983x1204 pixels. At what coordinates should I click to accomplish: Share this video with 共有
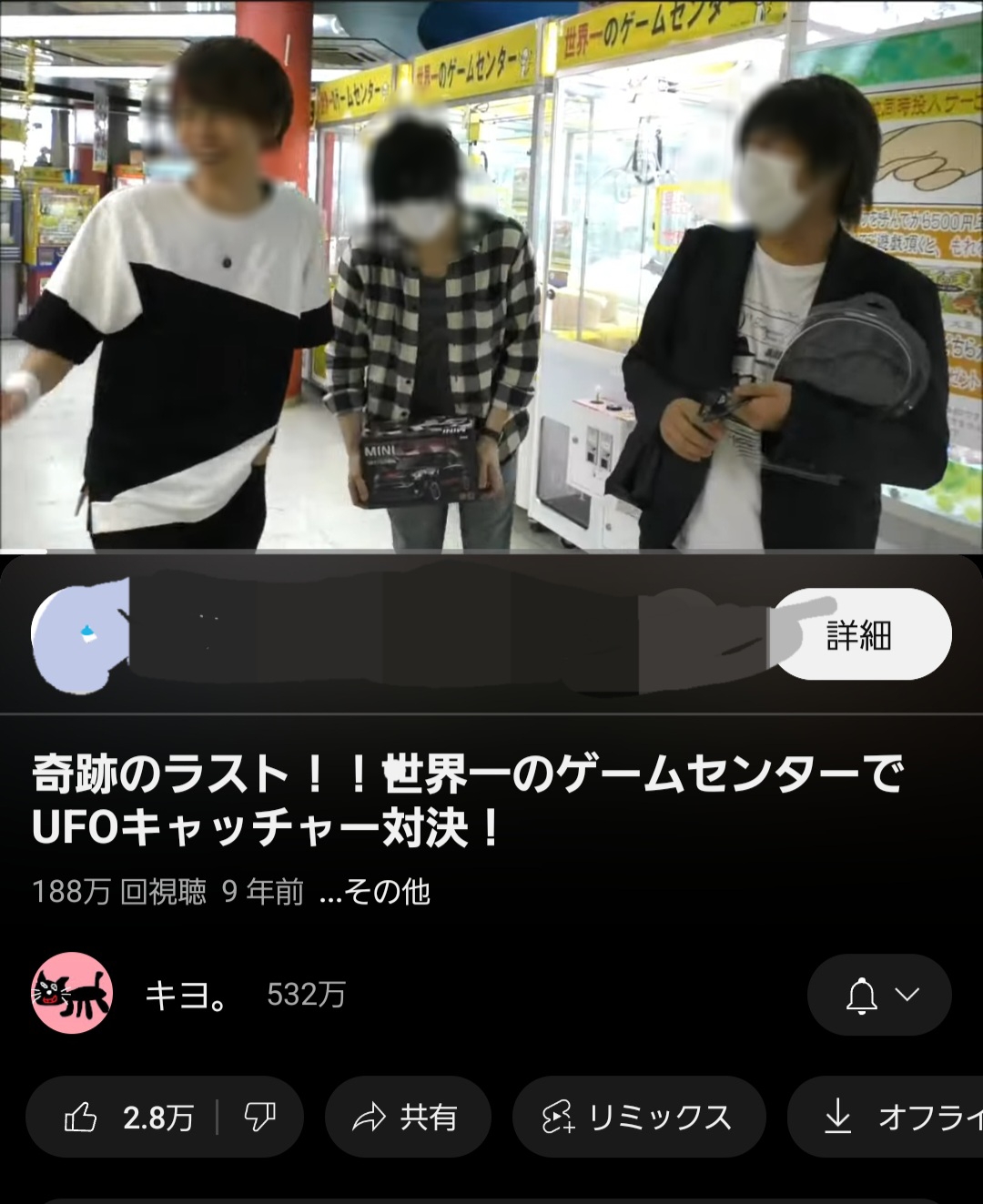pyautogui.click(x=408, y=1117)
